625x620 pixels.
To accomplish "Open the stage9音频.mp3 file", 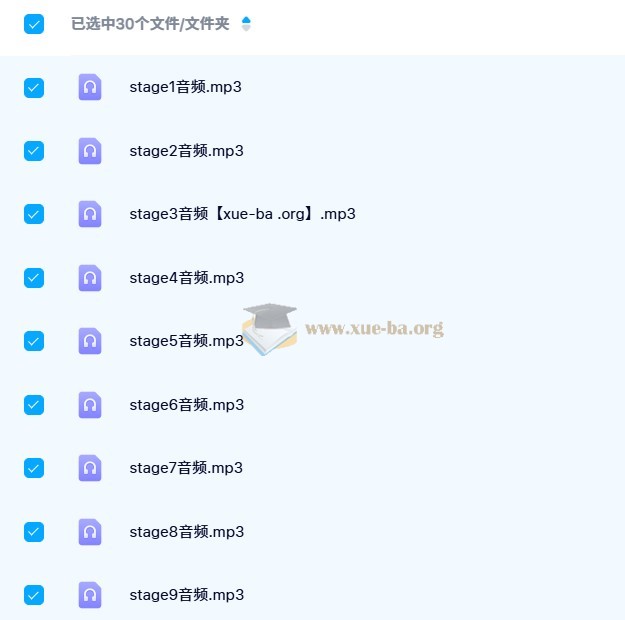I will click(x=186, y=595).
